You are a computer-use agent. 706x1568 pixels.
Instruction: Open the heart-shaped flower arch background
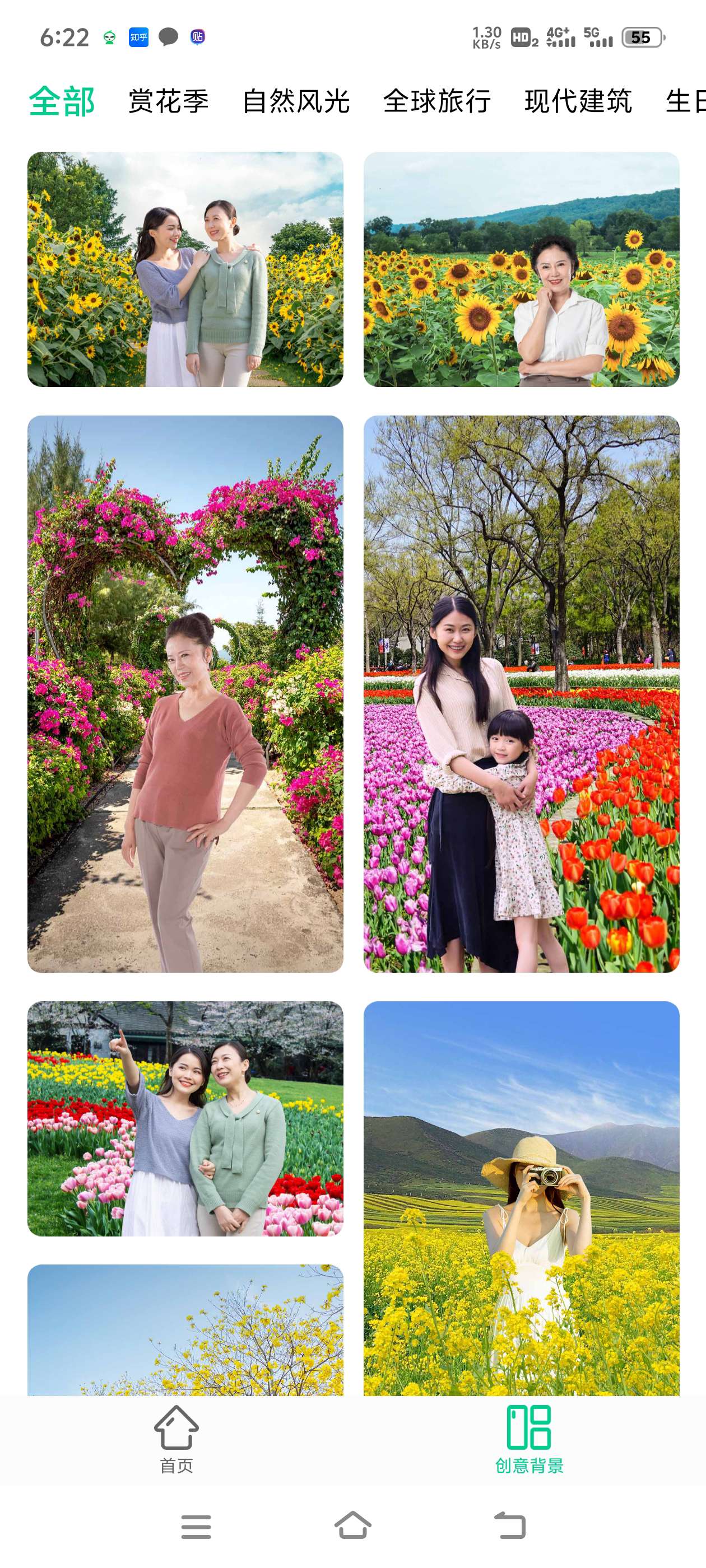(185, 694)
